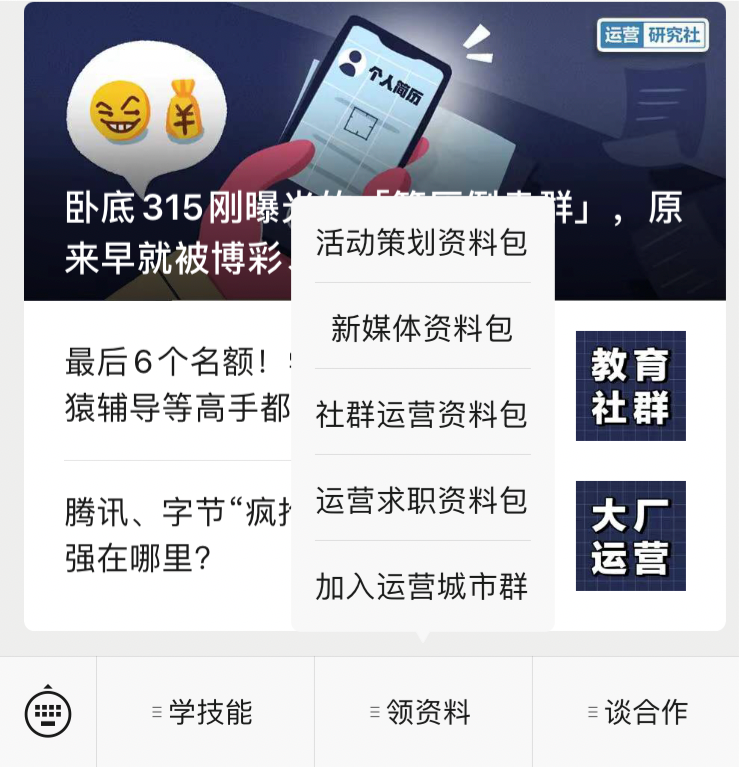Choose 运营求职资料包 in the menu list
This screenshot has height=767, width=739.
point(421,502)
